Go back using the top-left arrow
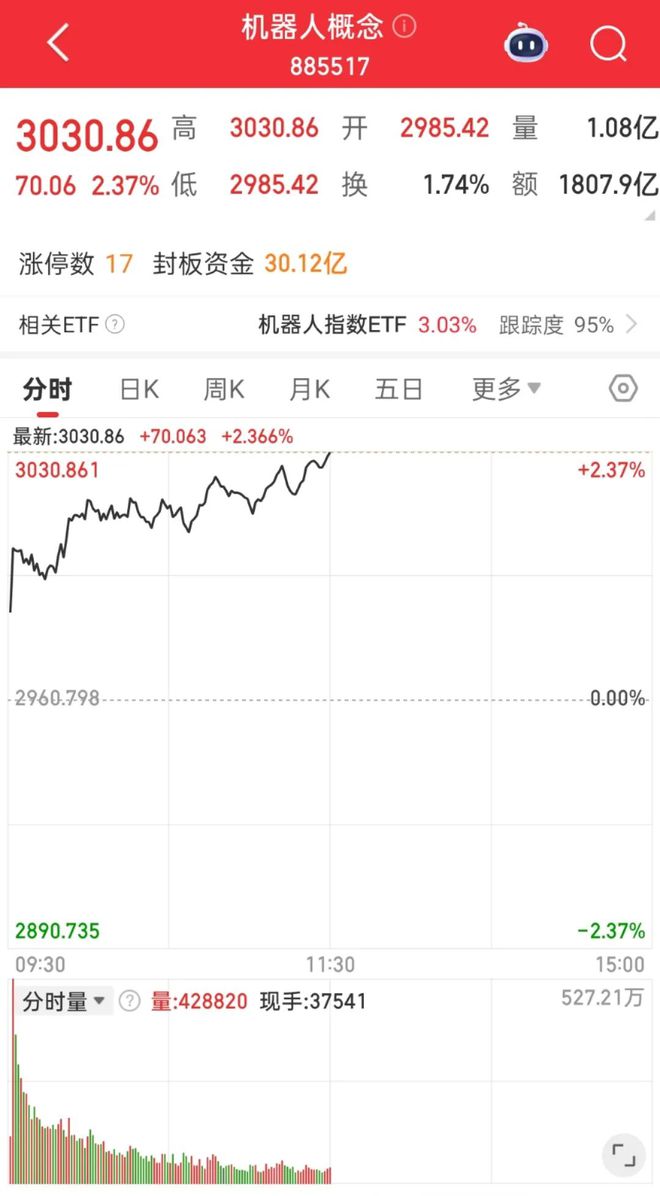The width and height of the screenshot is (660, 1196). click(x=58, y=43)
